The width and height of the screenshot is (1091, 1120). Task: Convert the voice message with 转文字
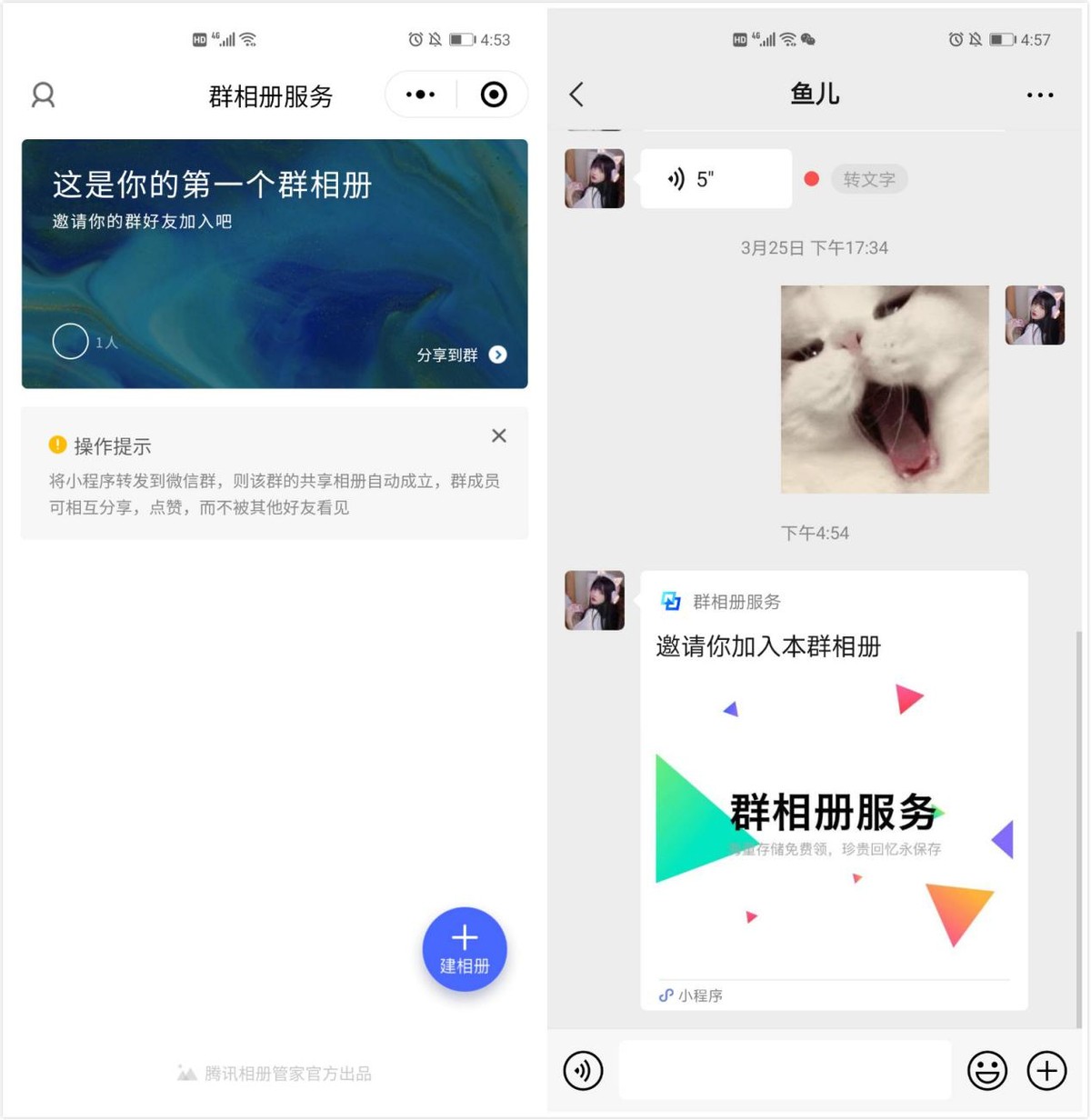(x=868, y=179)
